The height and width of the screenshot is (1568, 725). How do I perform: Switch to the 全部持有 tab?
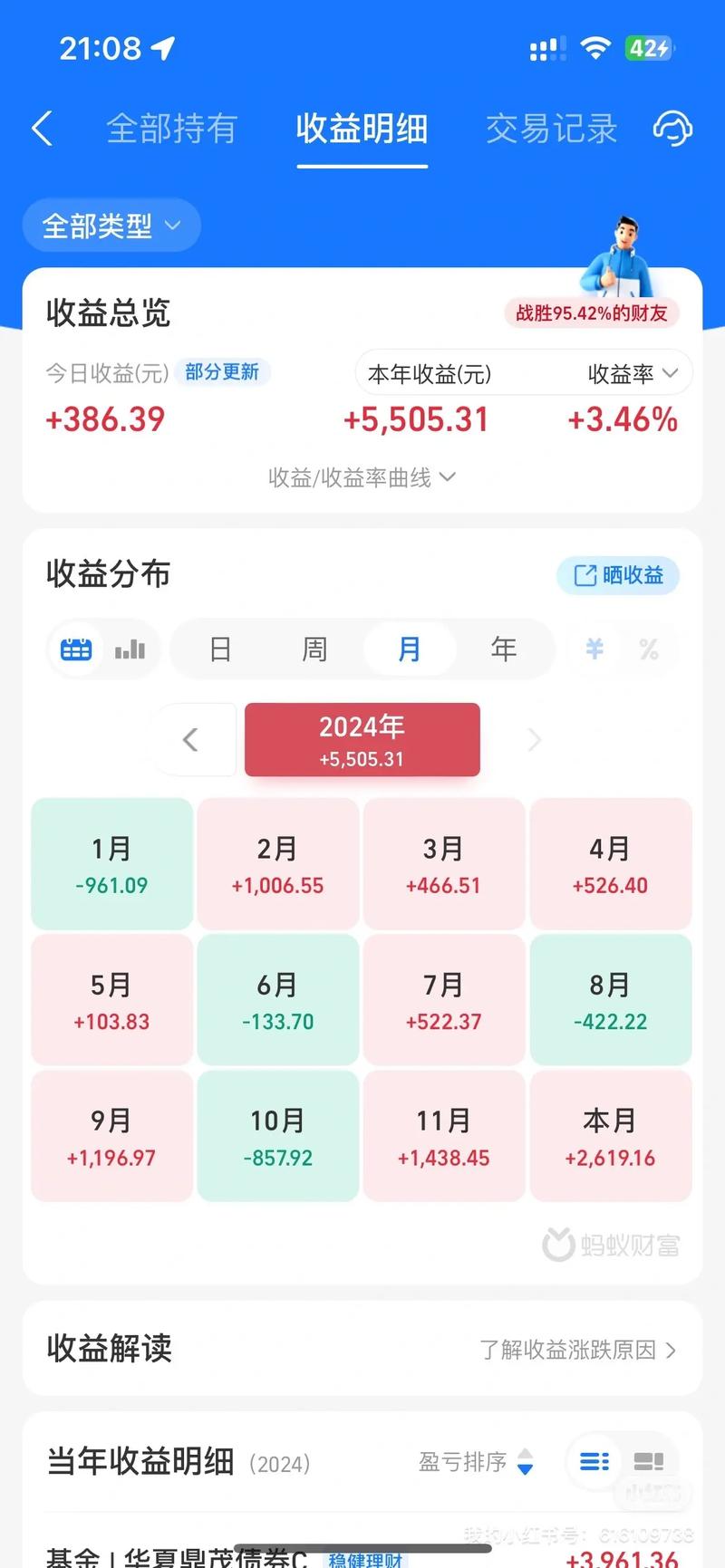[x=172, y=130]
